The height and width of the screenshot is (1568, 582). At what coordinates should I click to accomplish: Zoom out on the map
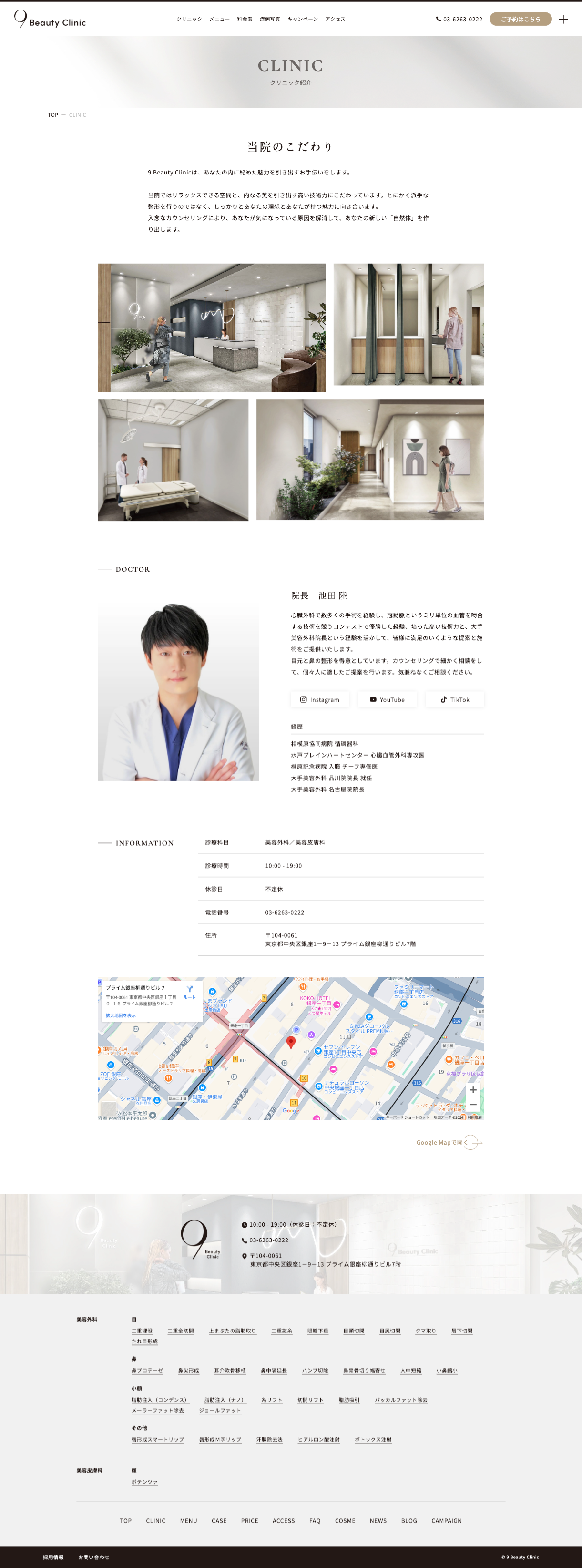pyautogui.click(x=473, y=1105)
